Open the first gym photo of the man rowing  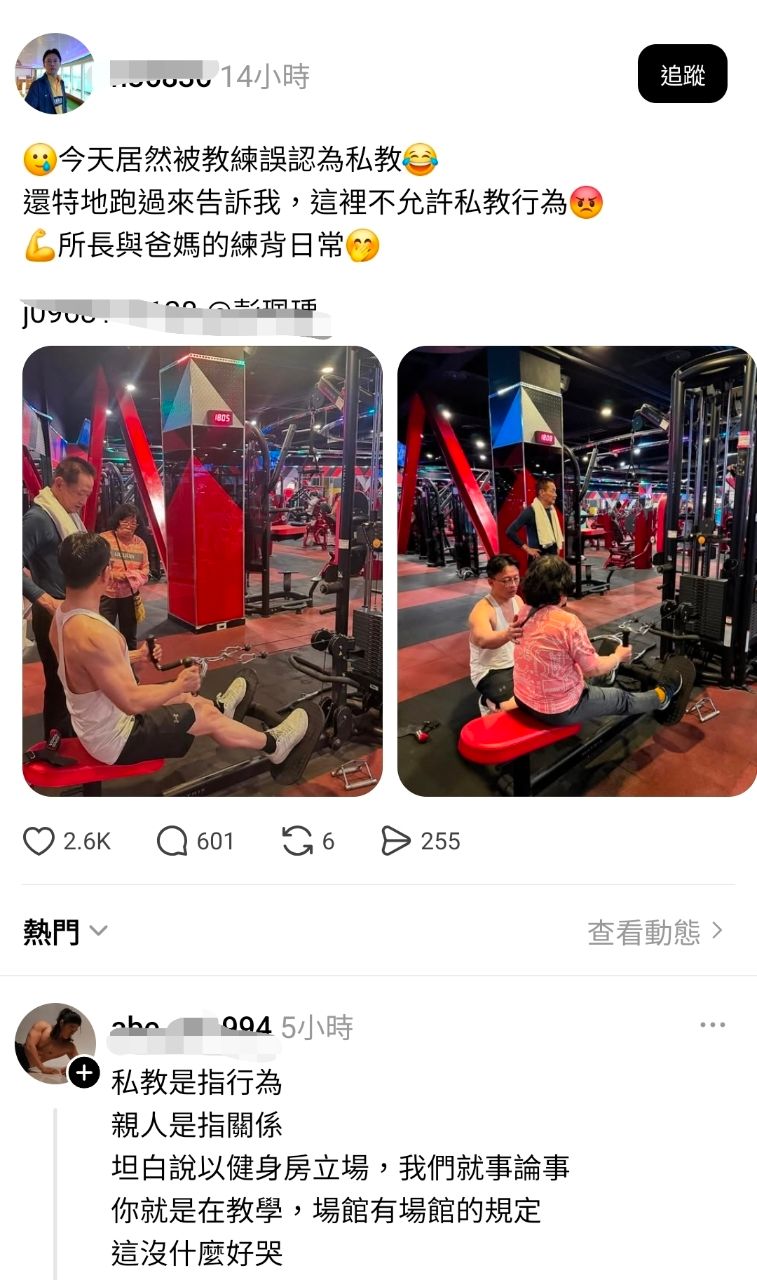tap(202, 571)
